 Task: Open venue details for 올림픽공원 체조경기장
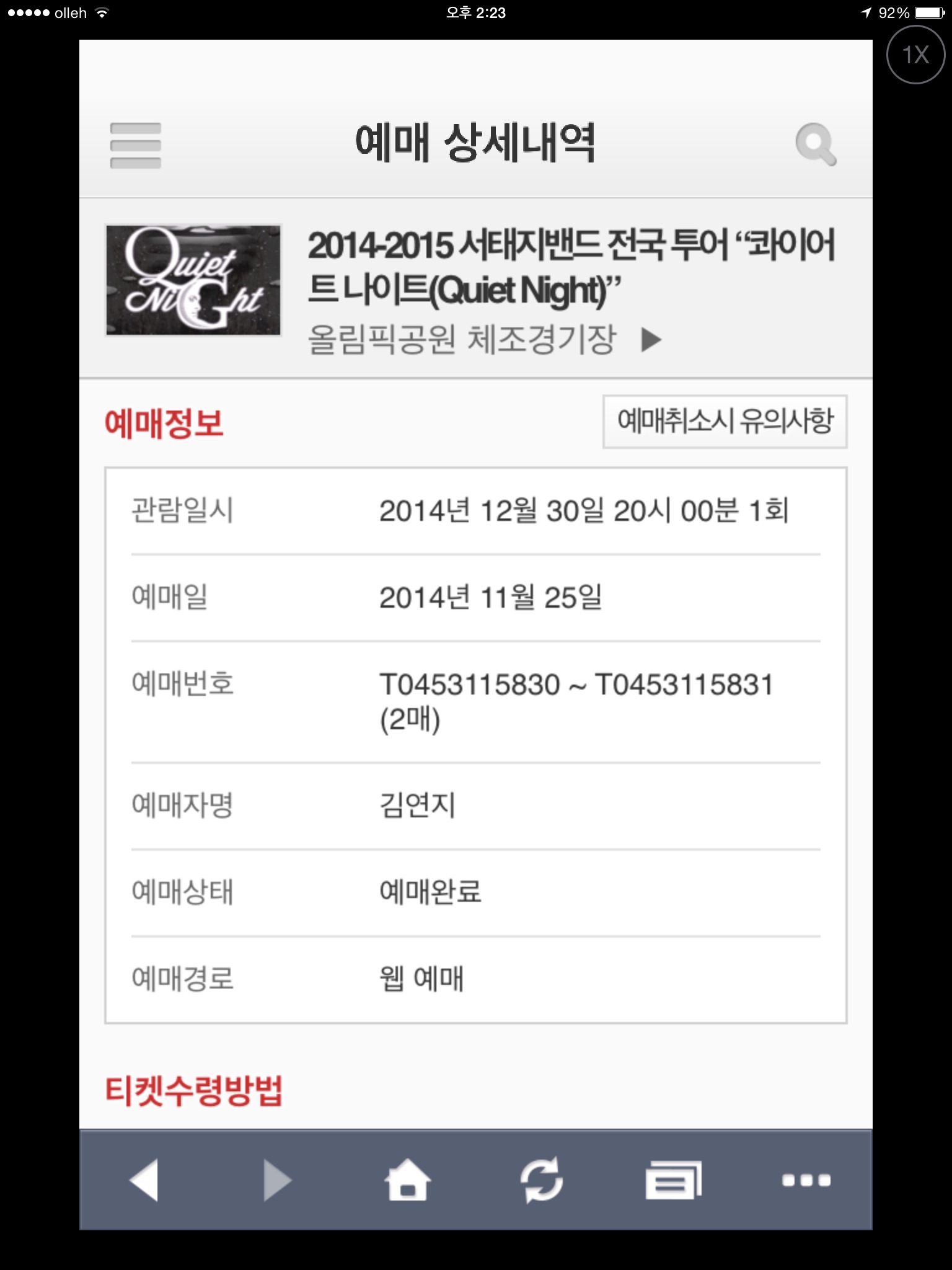coord(485,340)
